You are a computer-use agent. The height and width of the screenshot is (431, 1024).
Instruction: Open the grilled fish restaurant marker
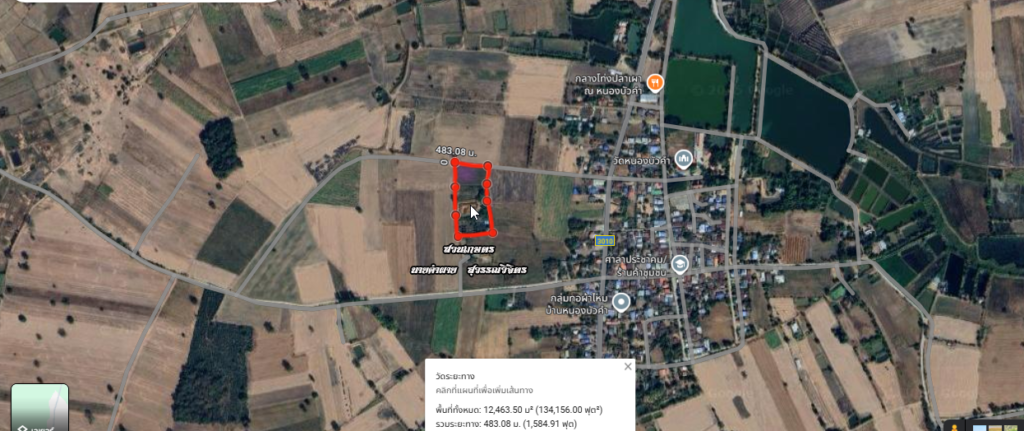click(x=655, y=81)
